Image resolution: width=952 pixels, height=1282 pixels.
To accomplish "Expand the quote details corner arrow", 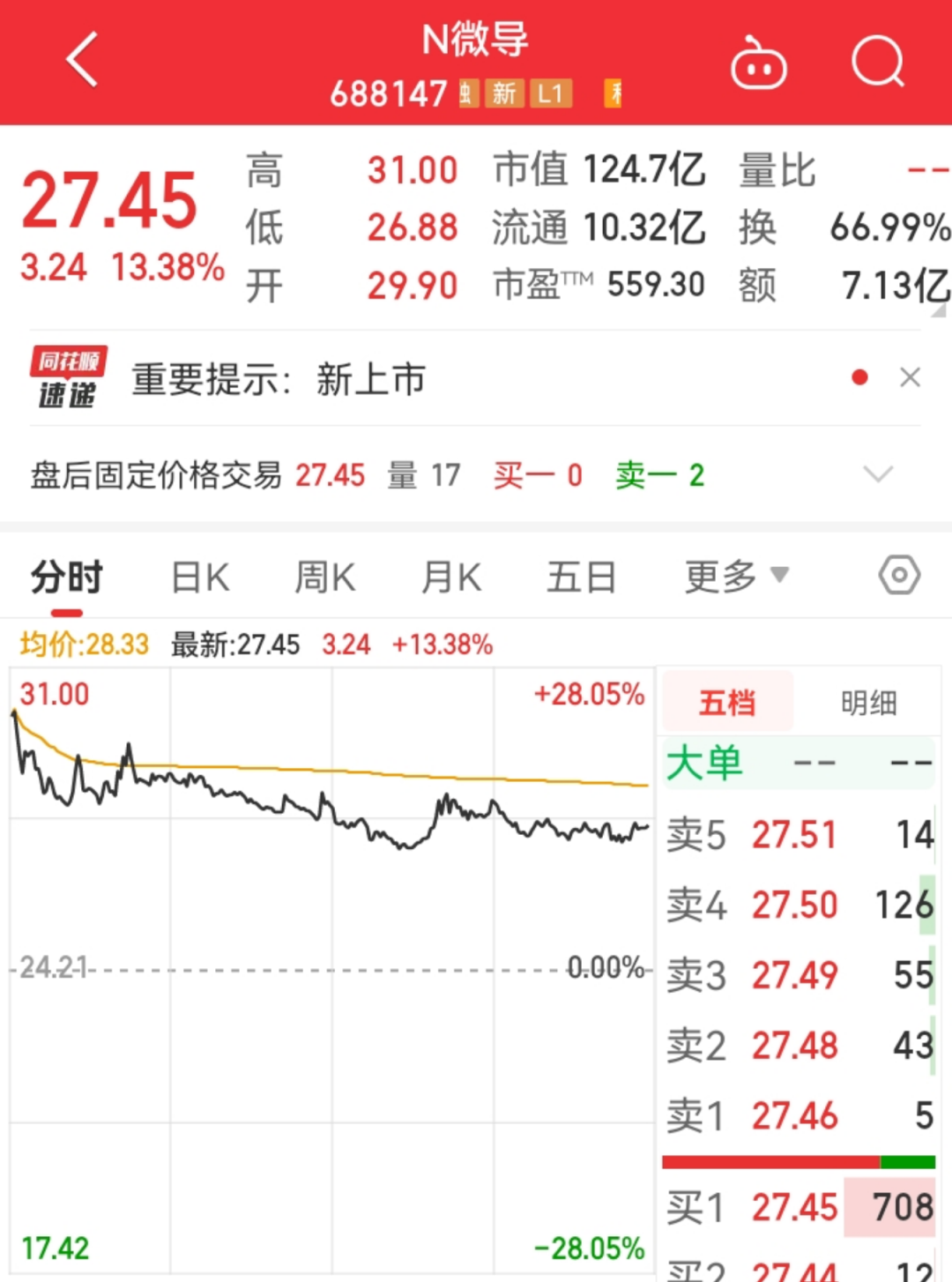I will [x=940, y=309].
